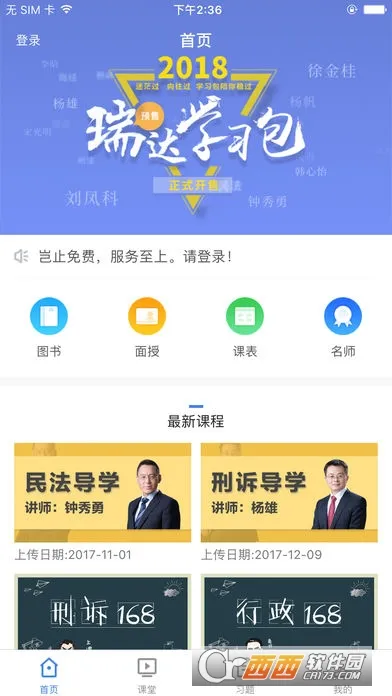This screenshot has height=696, width=392.
Task: Open the 名师 teachers section
Action: [x=343, y=328]
